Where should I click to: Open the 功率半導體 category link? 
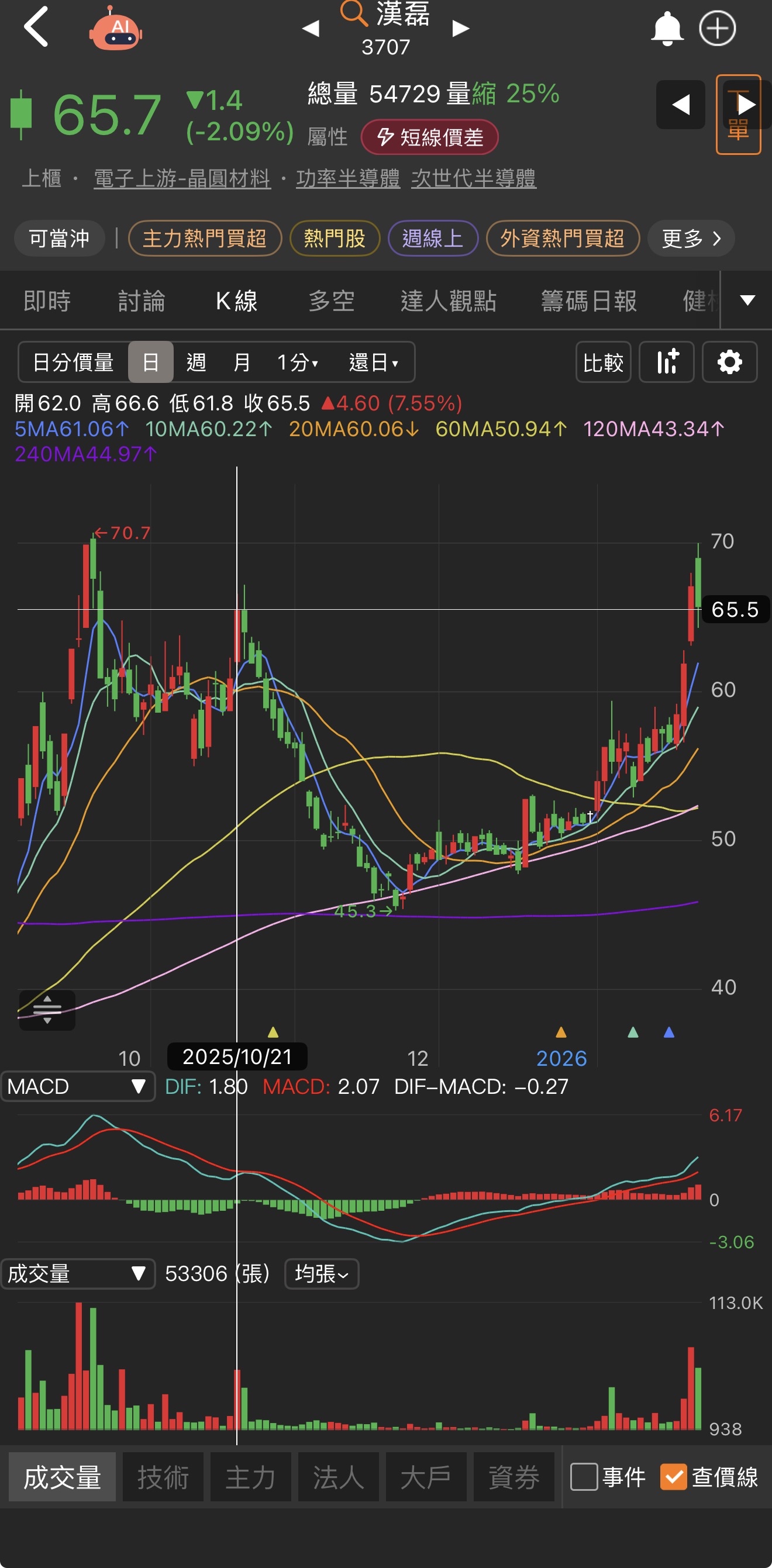pos(347,178)
